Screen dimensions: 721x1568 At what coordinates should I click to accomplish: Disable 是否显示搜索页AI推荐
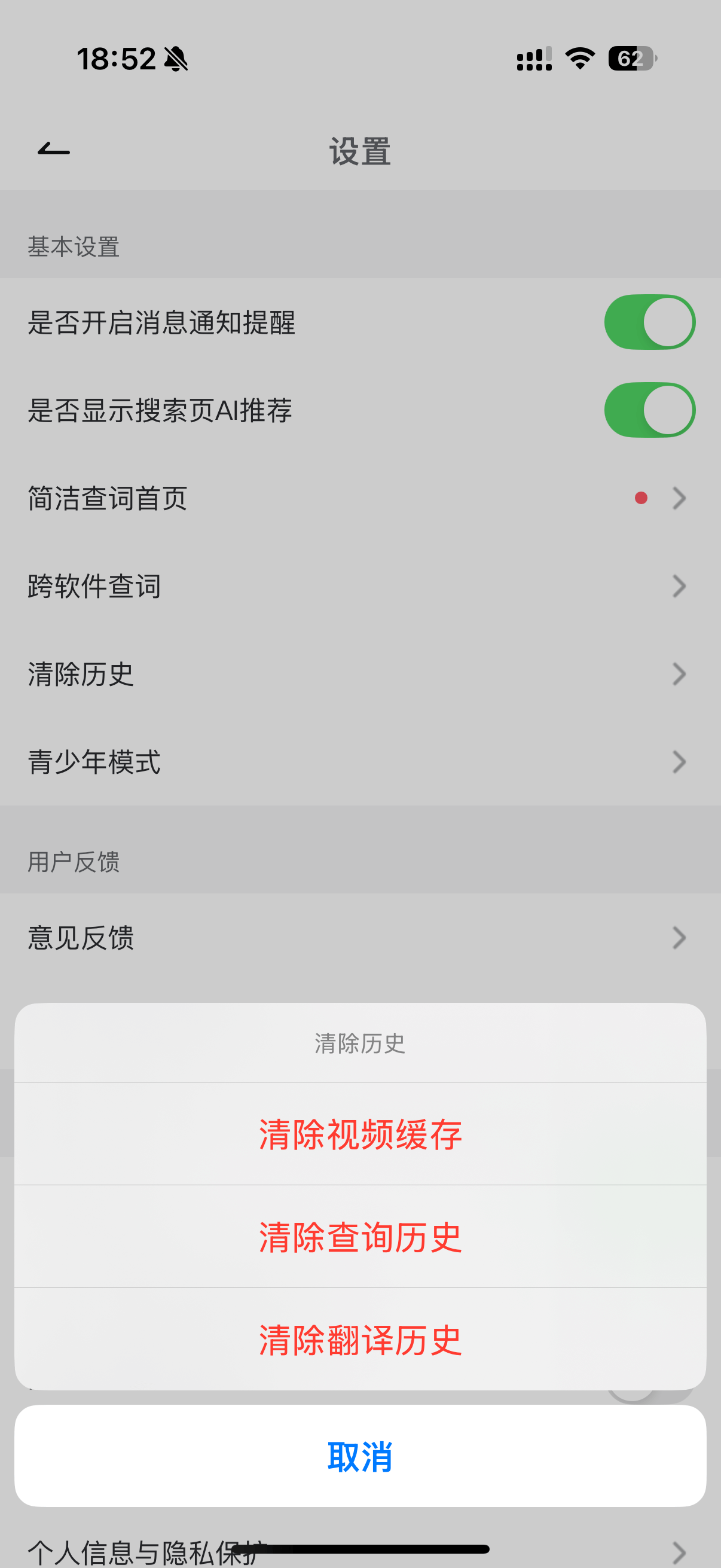click(649, 410)
